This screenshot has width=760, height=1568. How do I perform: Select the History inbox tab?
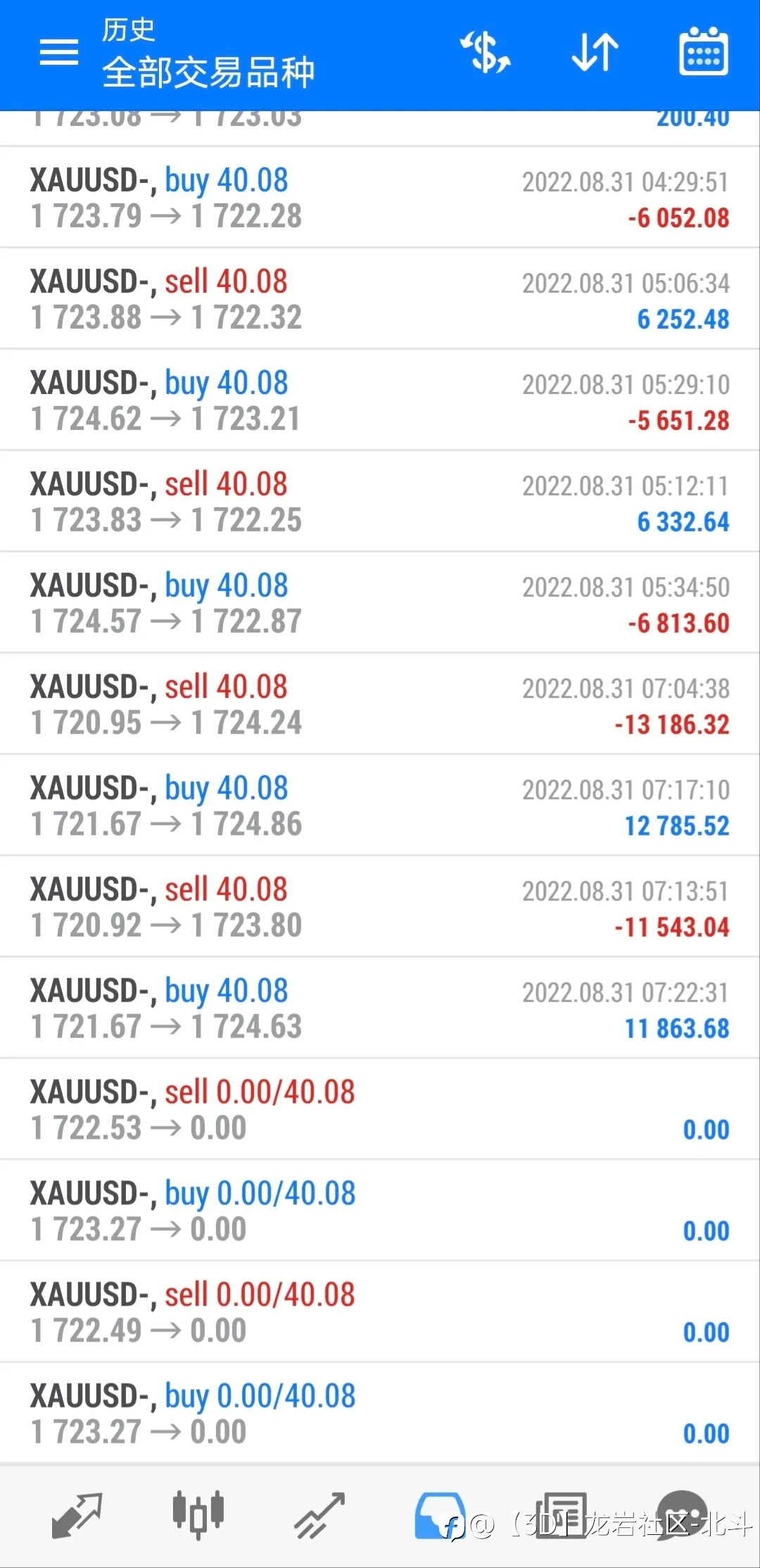(x=441, y=1515)
